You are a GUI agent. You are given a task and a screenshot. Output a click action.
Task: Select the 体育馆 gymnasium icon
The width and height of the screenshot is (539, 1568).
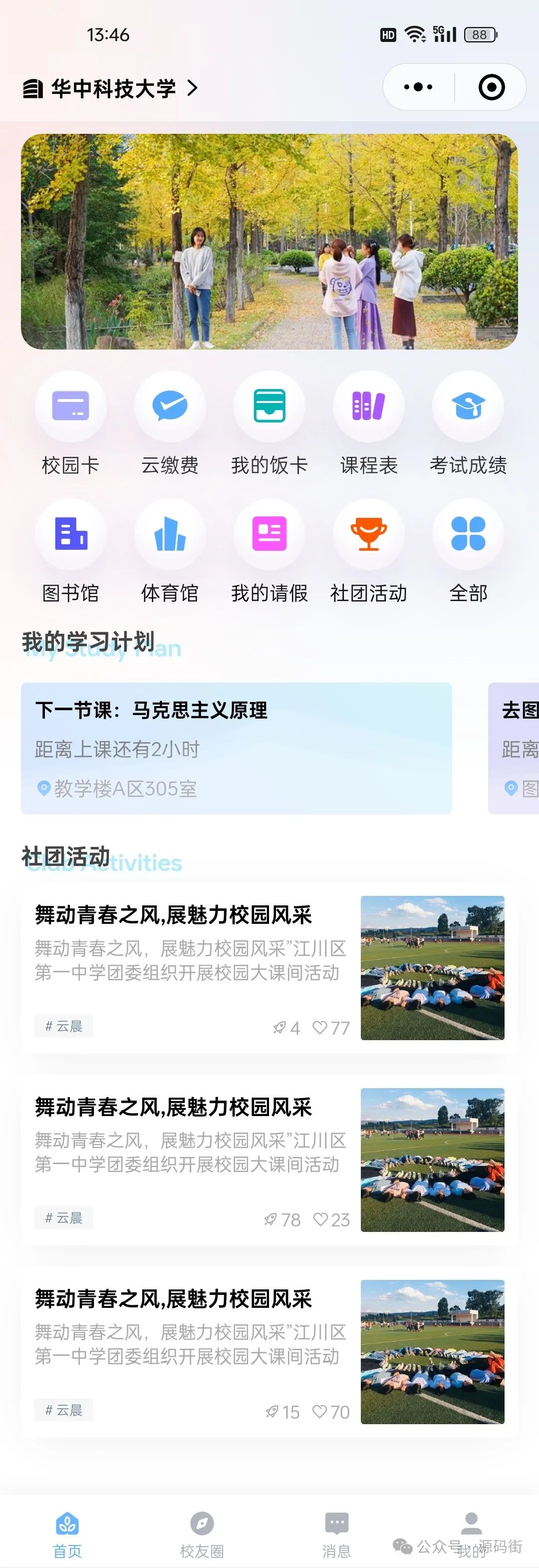(170, 534)
